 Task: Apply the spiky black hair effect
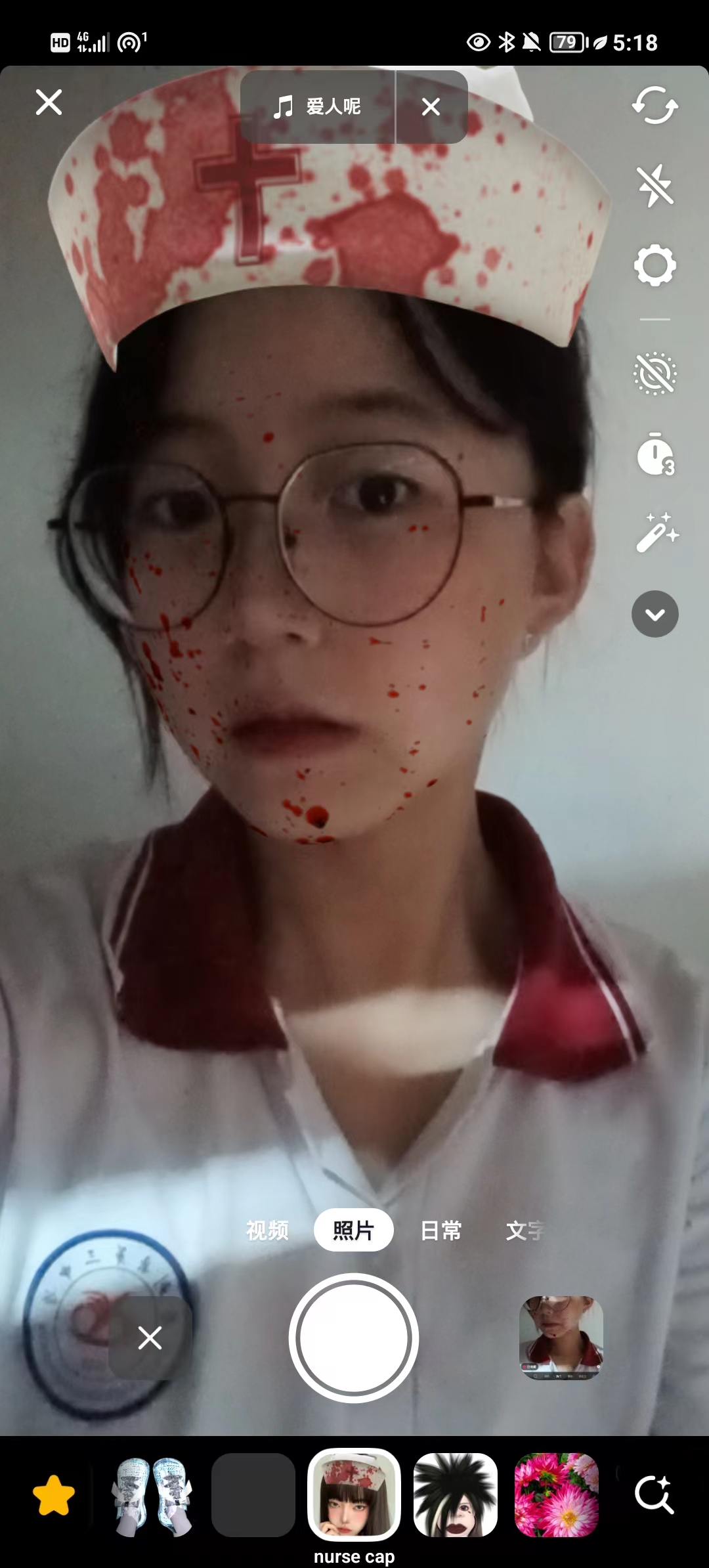click(455, 1495)
